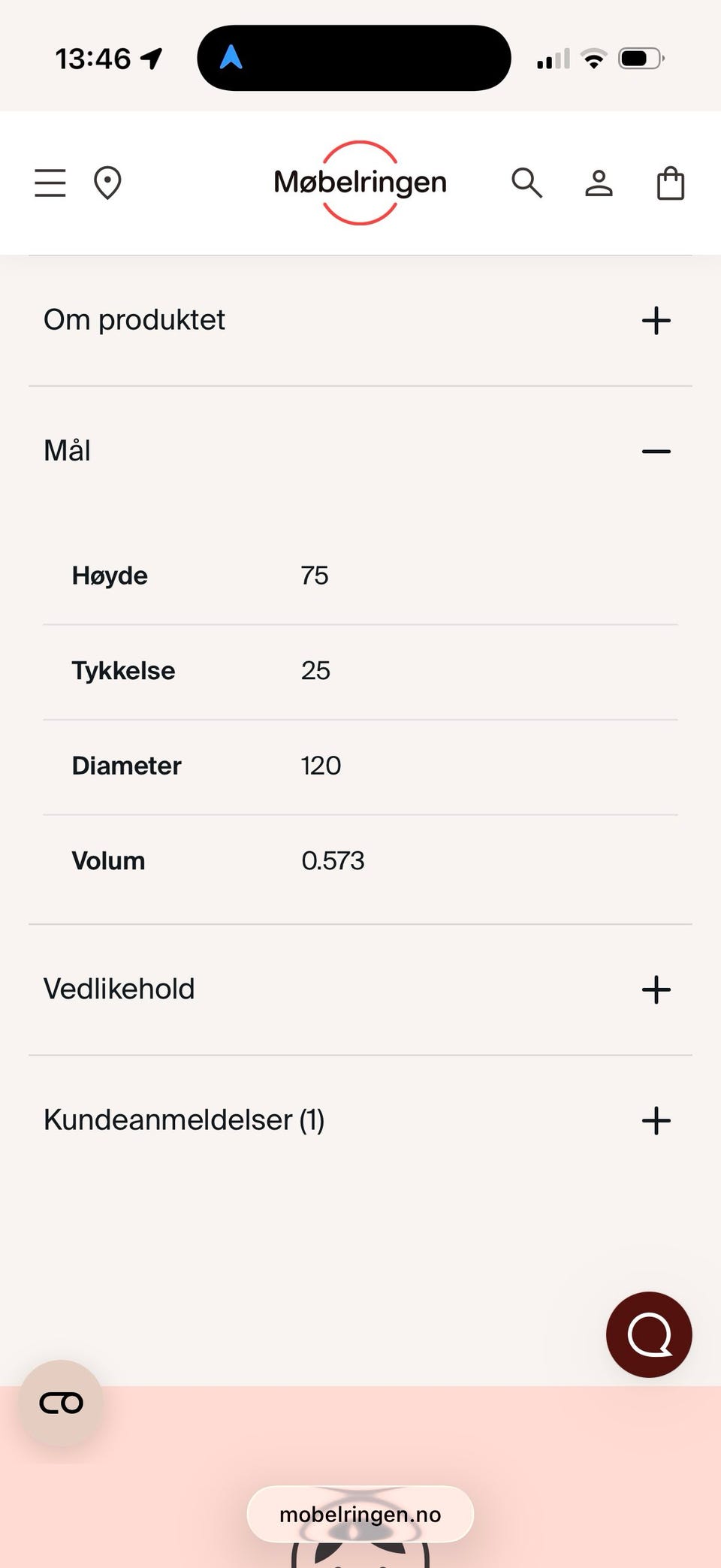This screenshot has width=721, height=1568.
Task: Open the user account icon
Action: coord(599,183)
